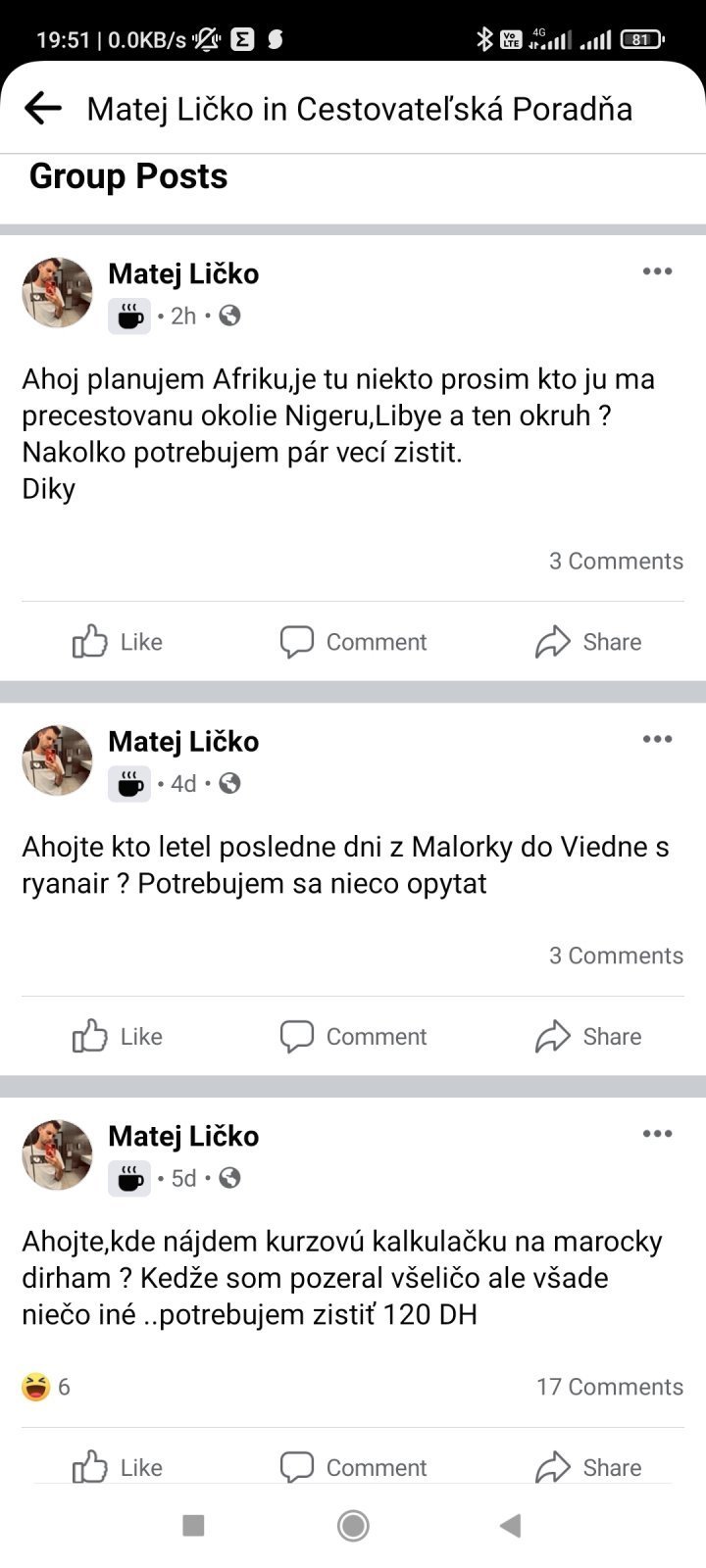Screen dimensions: 706x1568
Task: Like the ryanair Malorka flight post
Action: pos(117,1037)
